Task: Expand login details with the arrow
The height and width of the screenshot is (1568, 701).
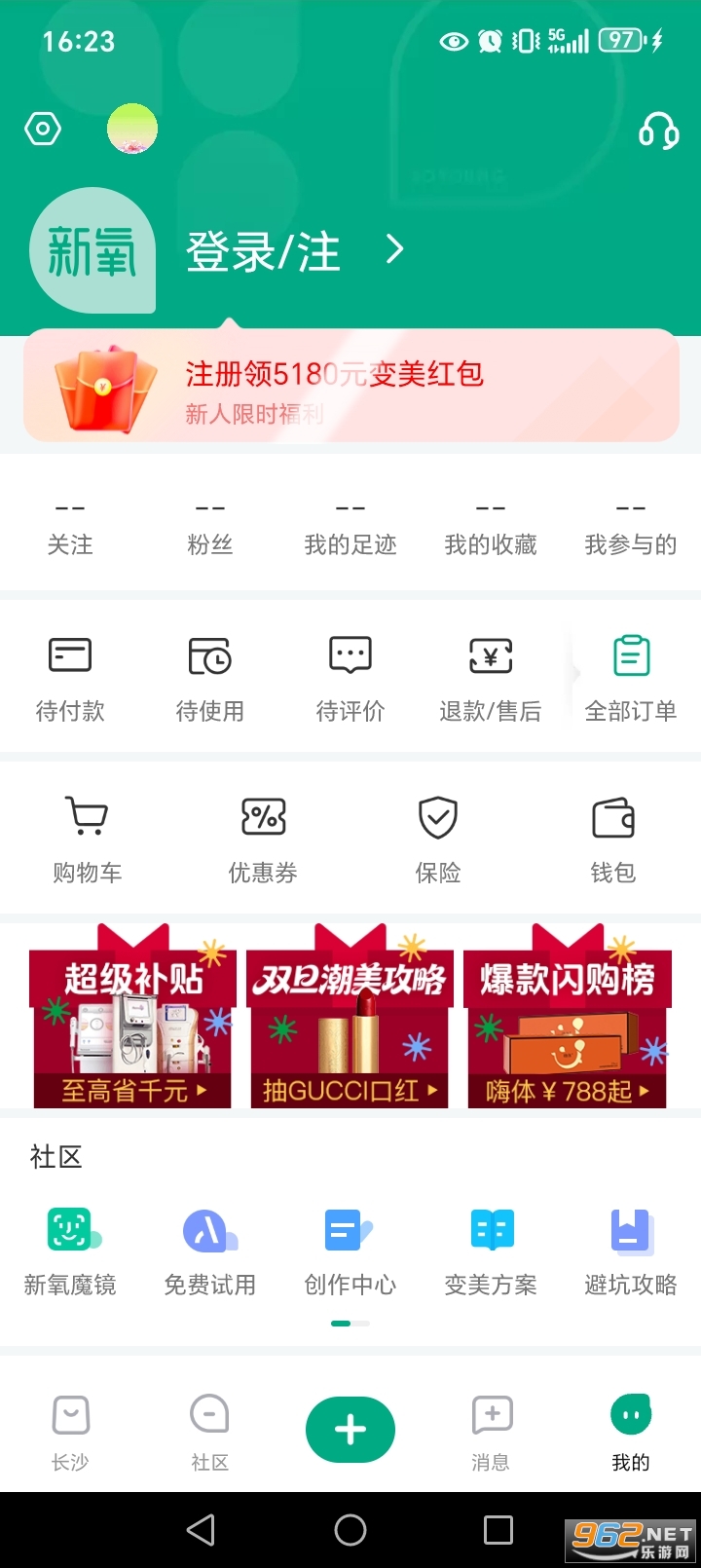Action: point(394,250)
